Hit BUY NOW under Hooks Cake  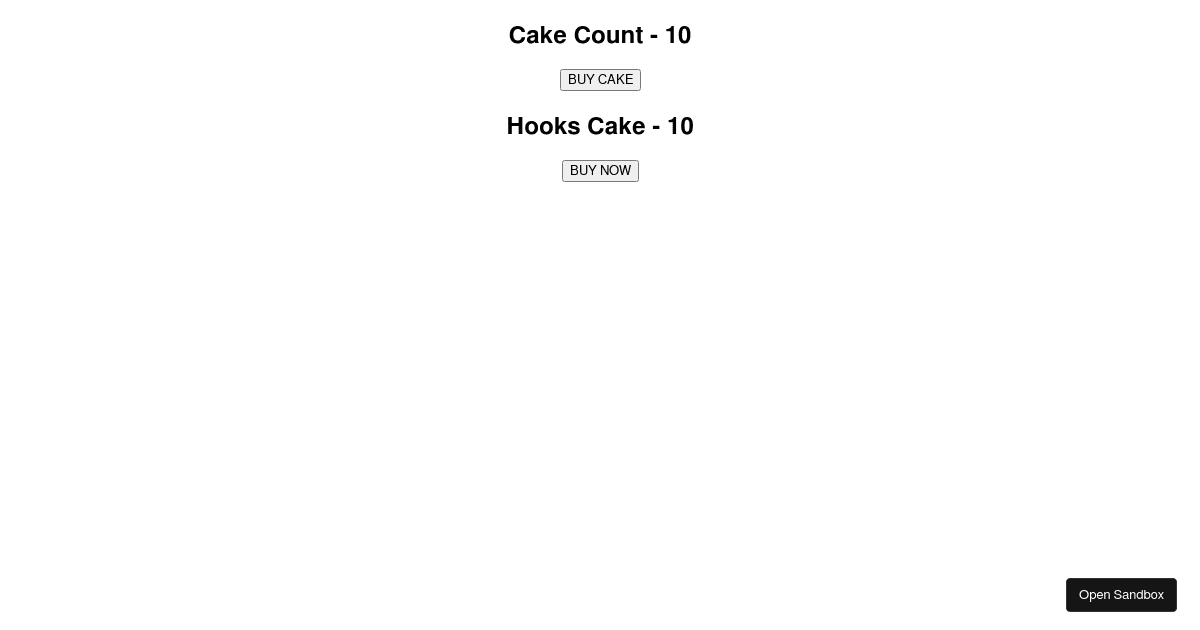coord(600,171)
